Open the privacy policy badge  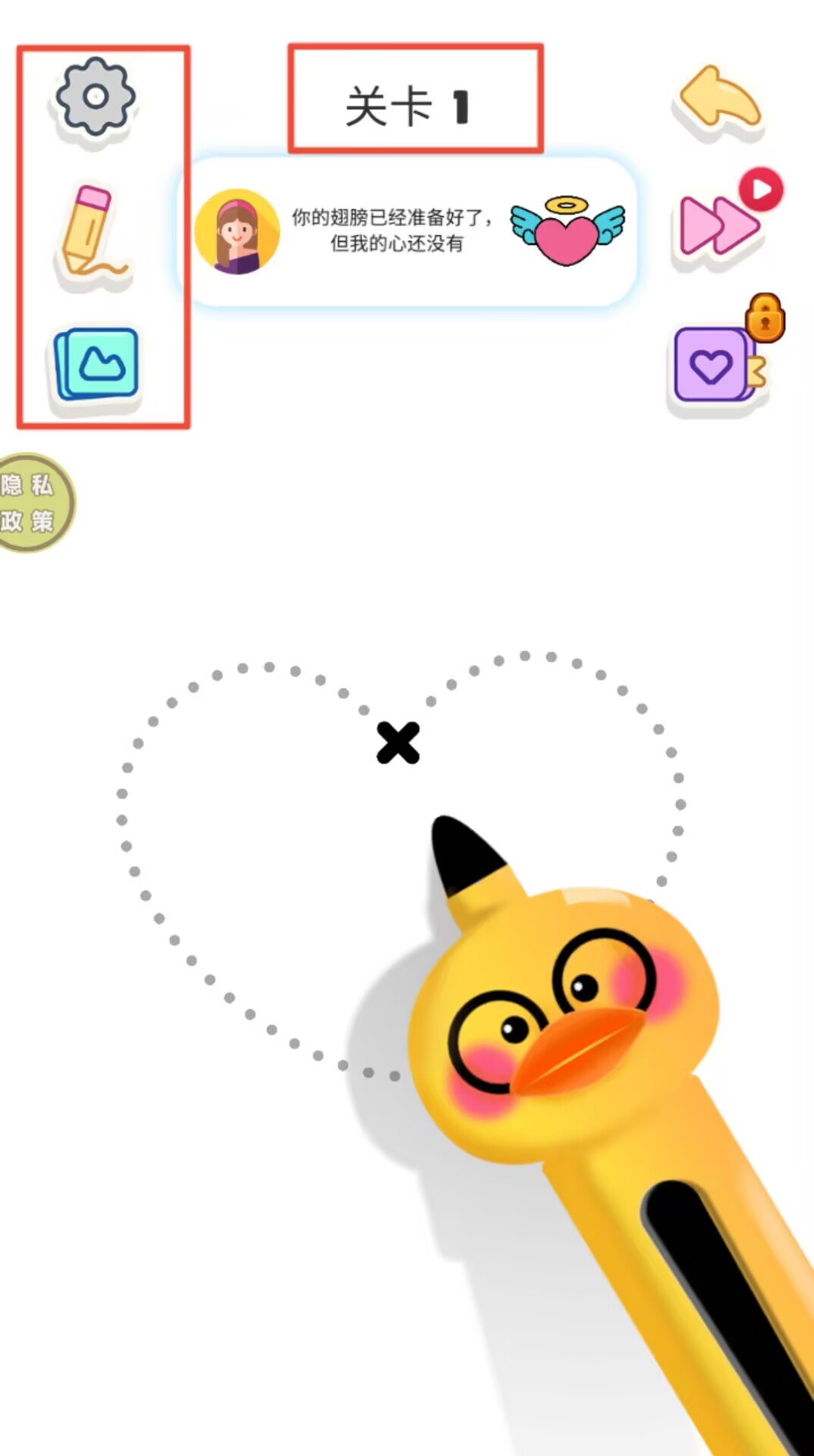[x=30, y=503]
